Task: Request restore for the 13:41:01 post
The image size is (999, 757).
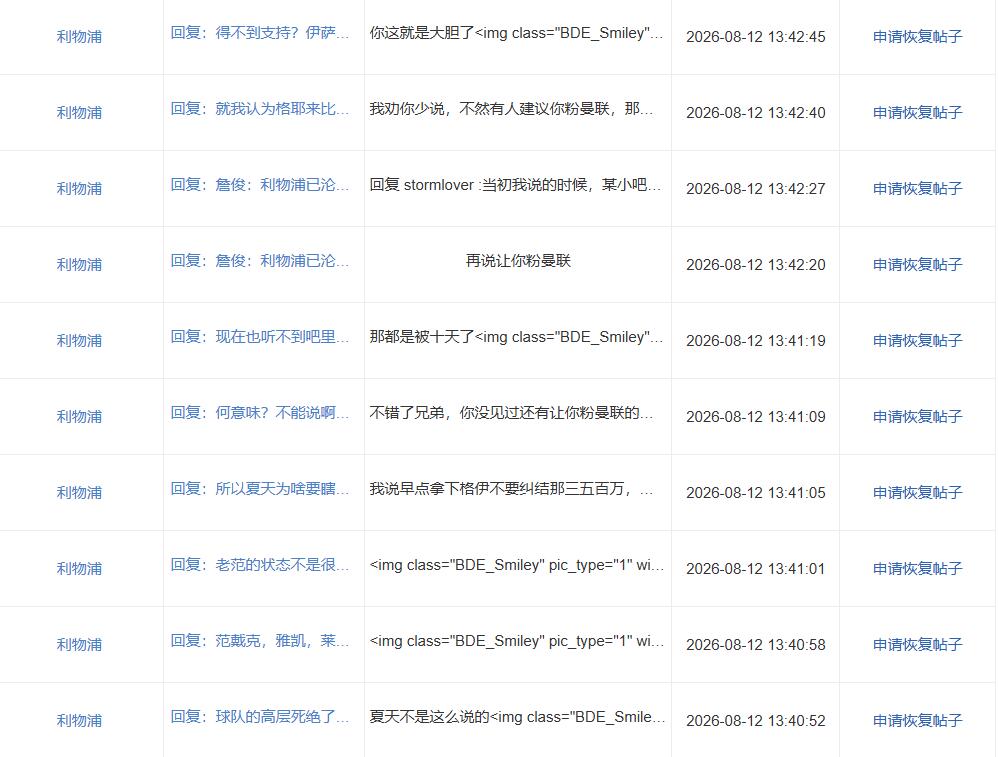Action: point(917,568)
